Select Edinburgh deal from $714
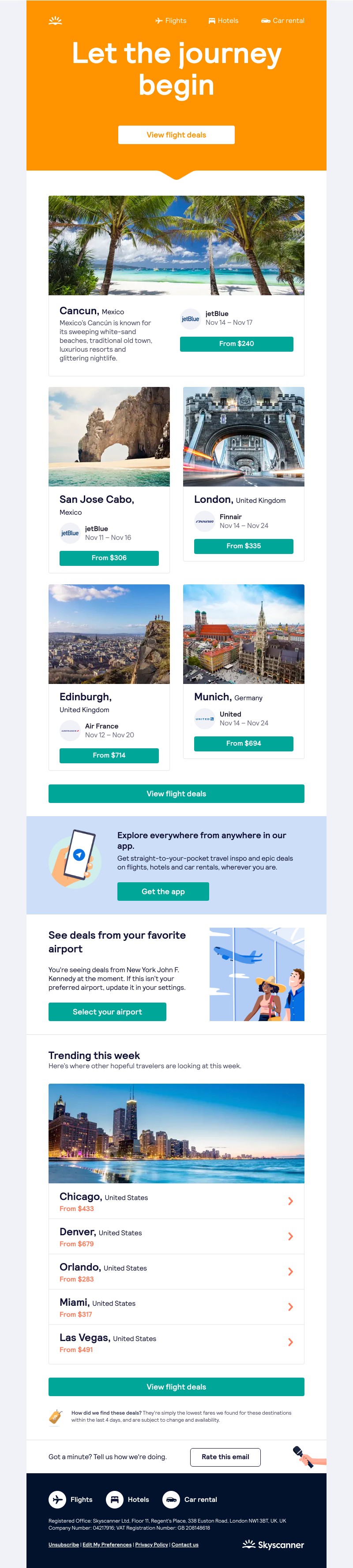The width and height of the screenshot is (353, 1568). (x=109, y=755)
